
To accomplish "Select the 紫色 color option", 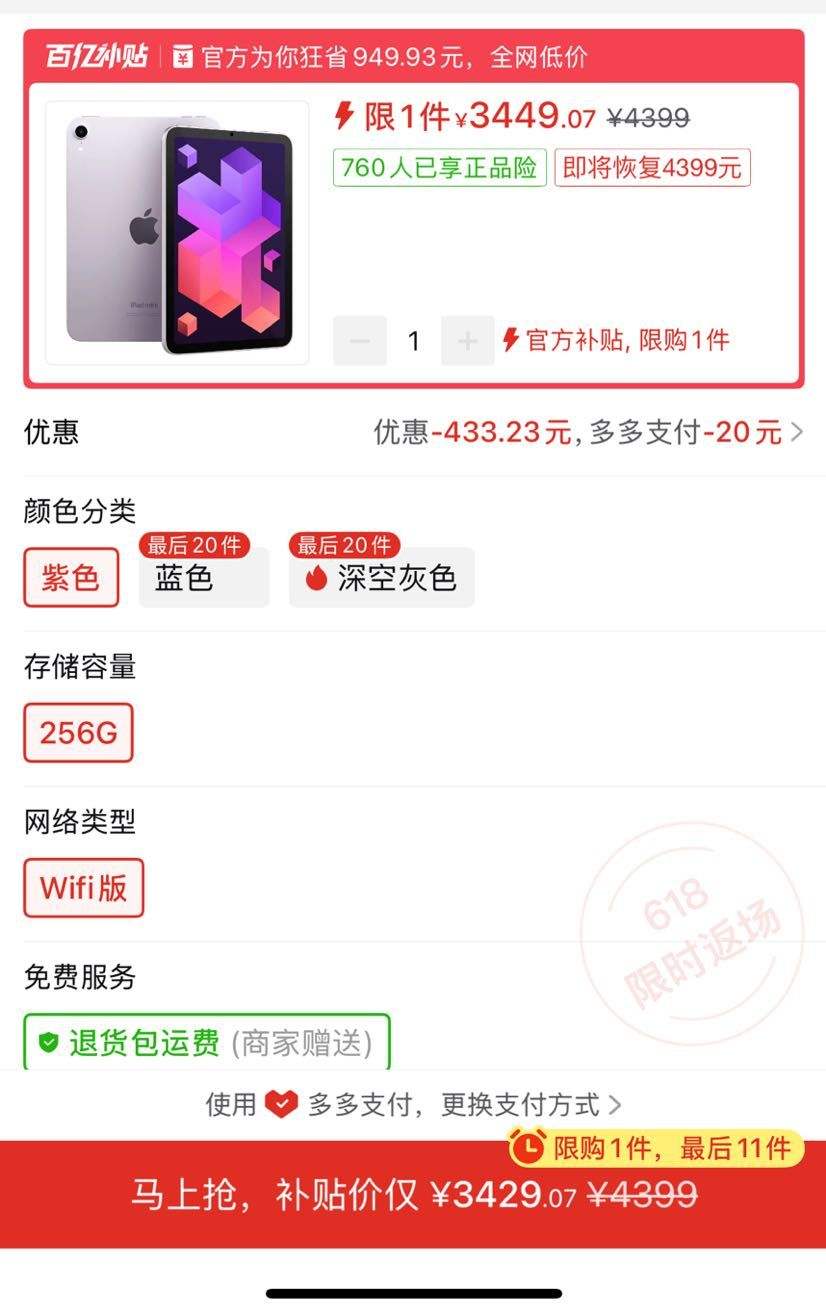I will 71,577.
